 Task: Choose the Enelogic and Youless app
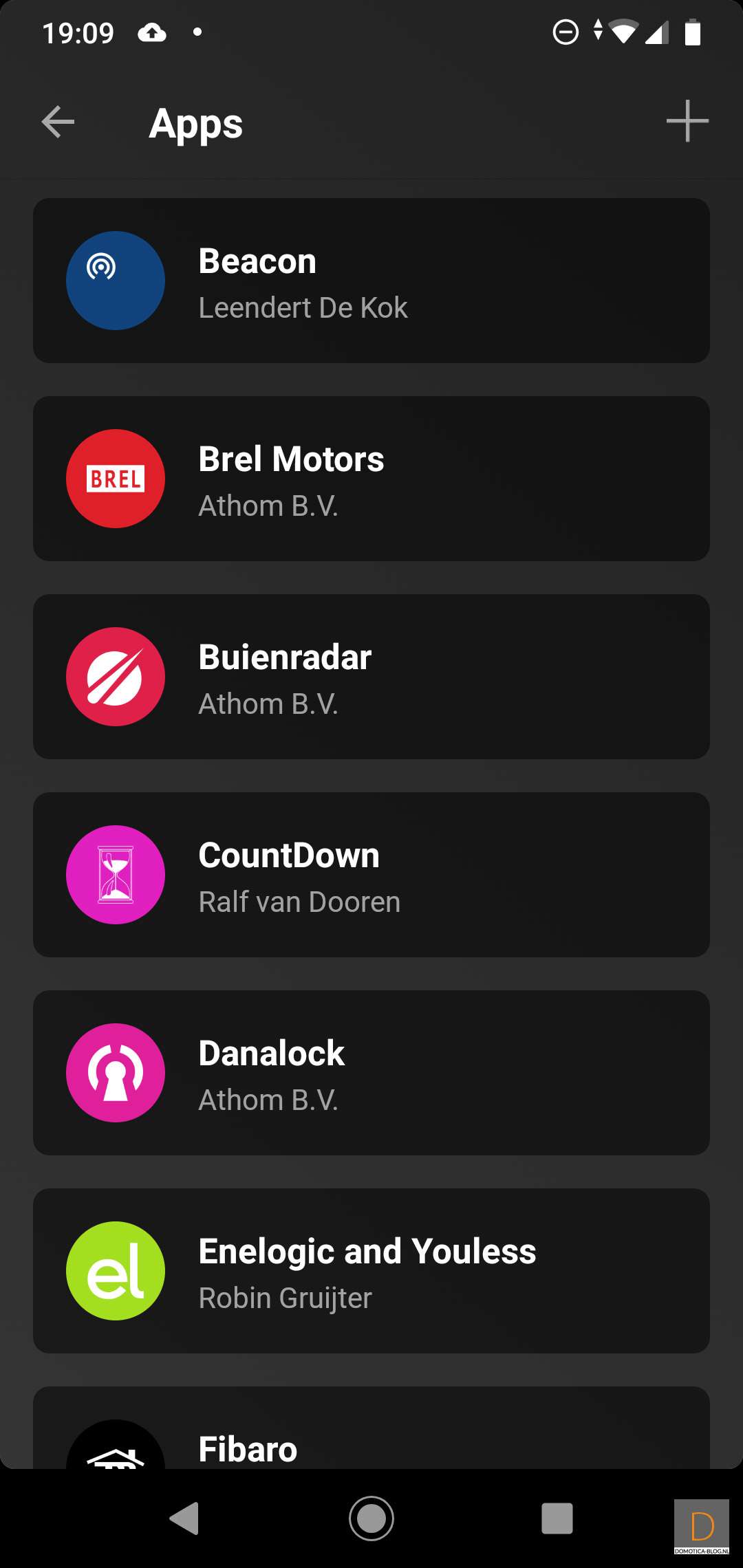(371, 1271)
